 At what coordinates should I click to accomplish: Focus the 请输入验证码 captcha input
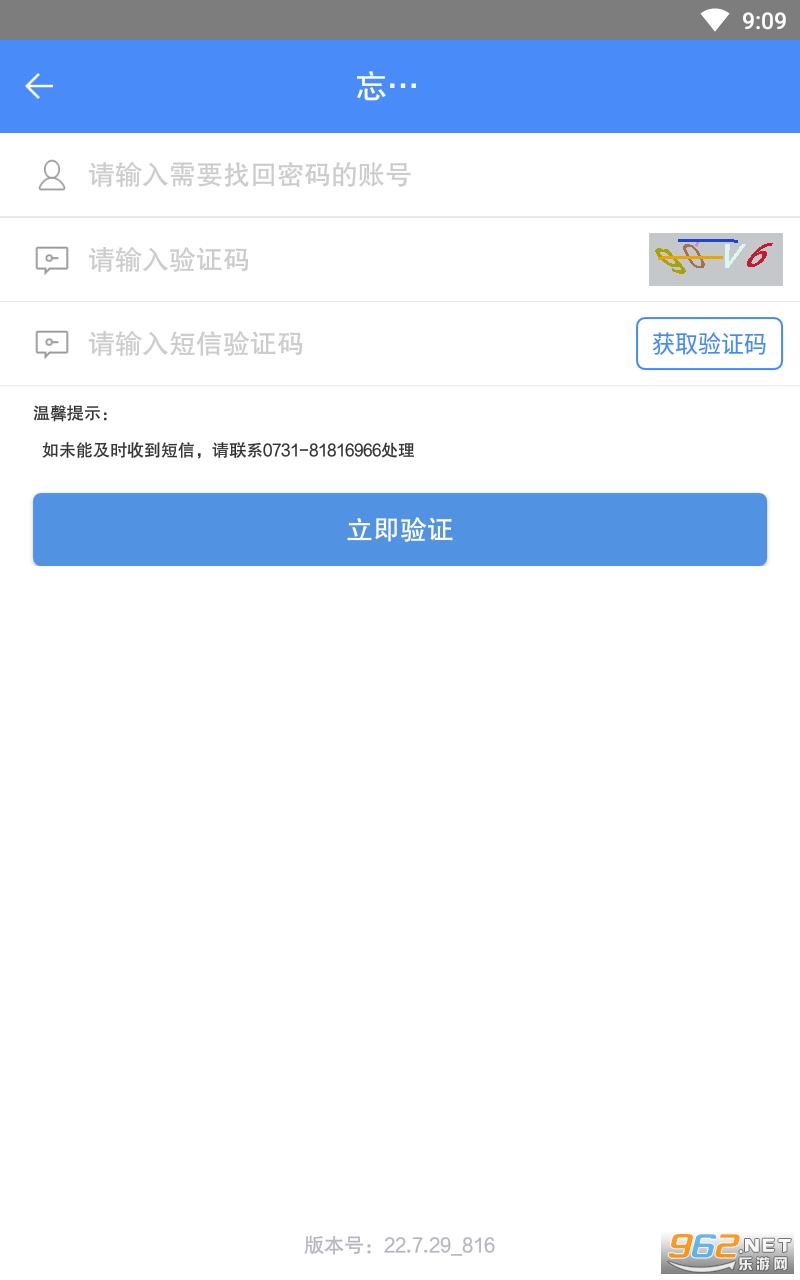[x=340, y=260]
